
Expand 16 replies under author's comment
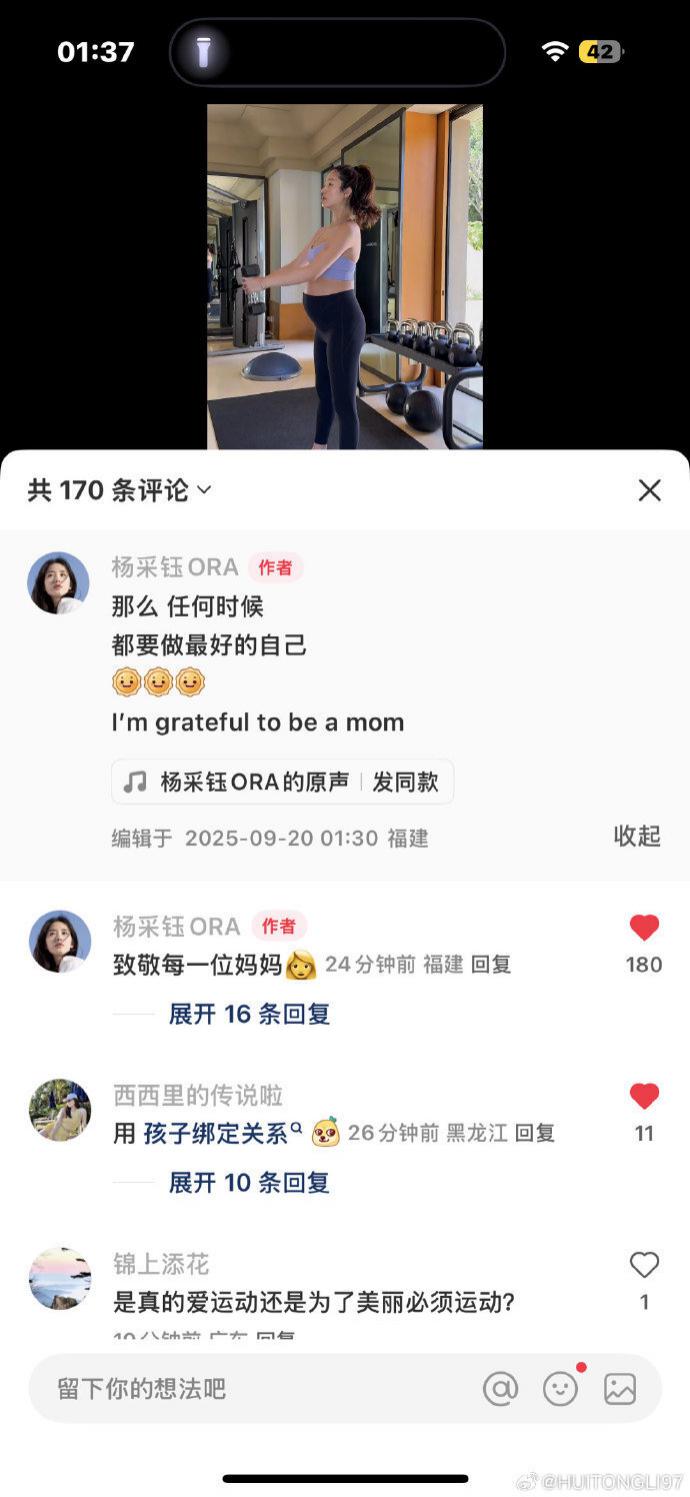tap(248, 1014)
